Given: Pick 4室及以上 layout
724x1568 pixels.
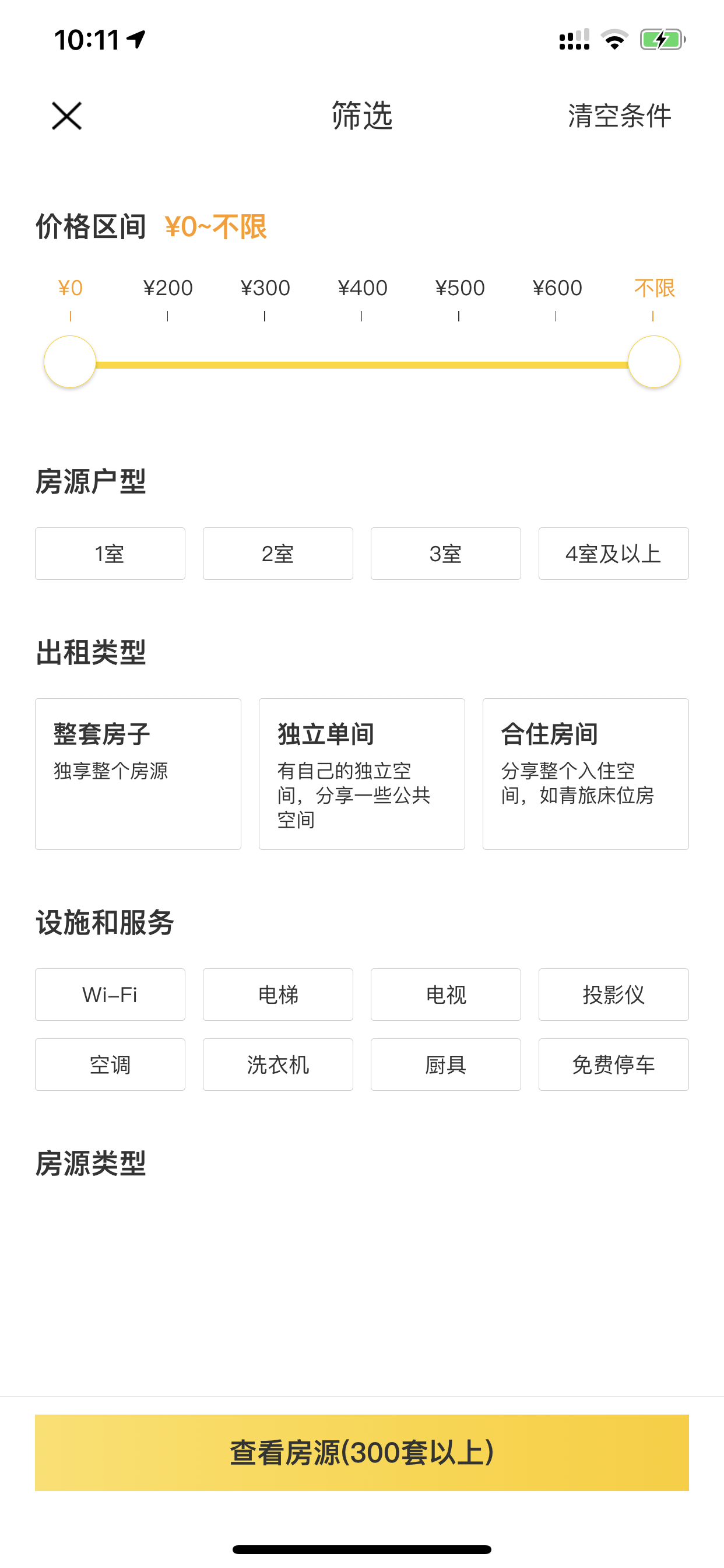Looking at the screenshot, I should click(613, 554).
